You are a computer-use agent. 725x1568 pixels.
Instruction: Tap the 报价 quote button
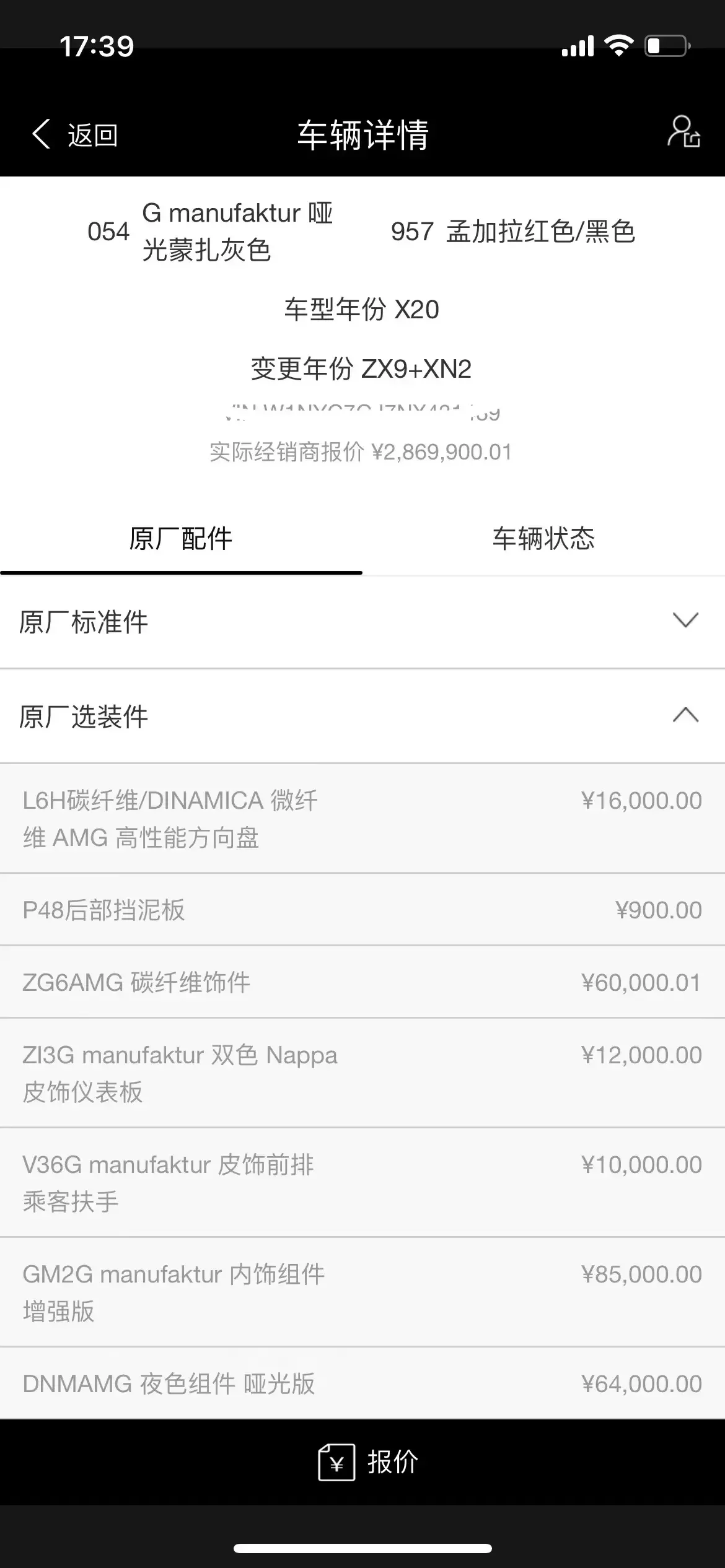click(368, 1462)
